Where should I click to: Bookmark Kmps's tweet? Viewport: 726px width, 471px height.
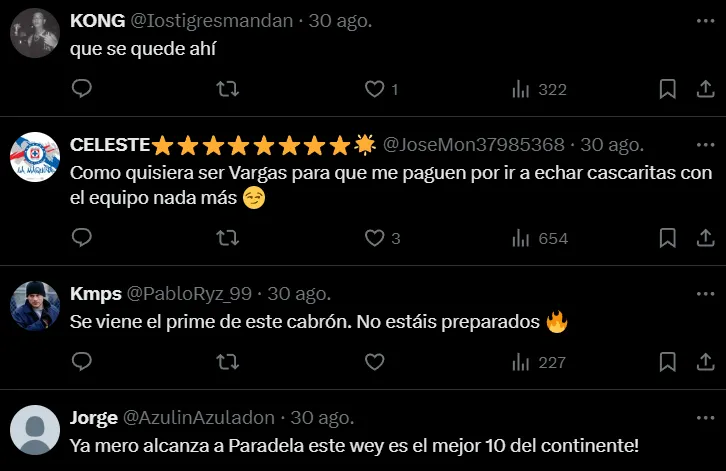coord(667,362)
